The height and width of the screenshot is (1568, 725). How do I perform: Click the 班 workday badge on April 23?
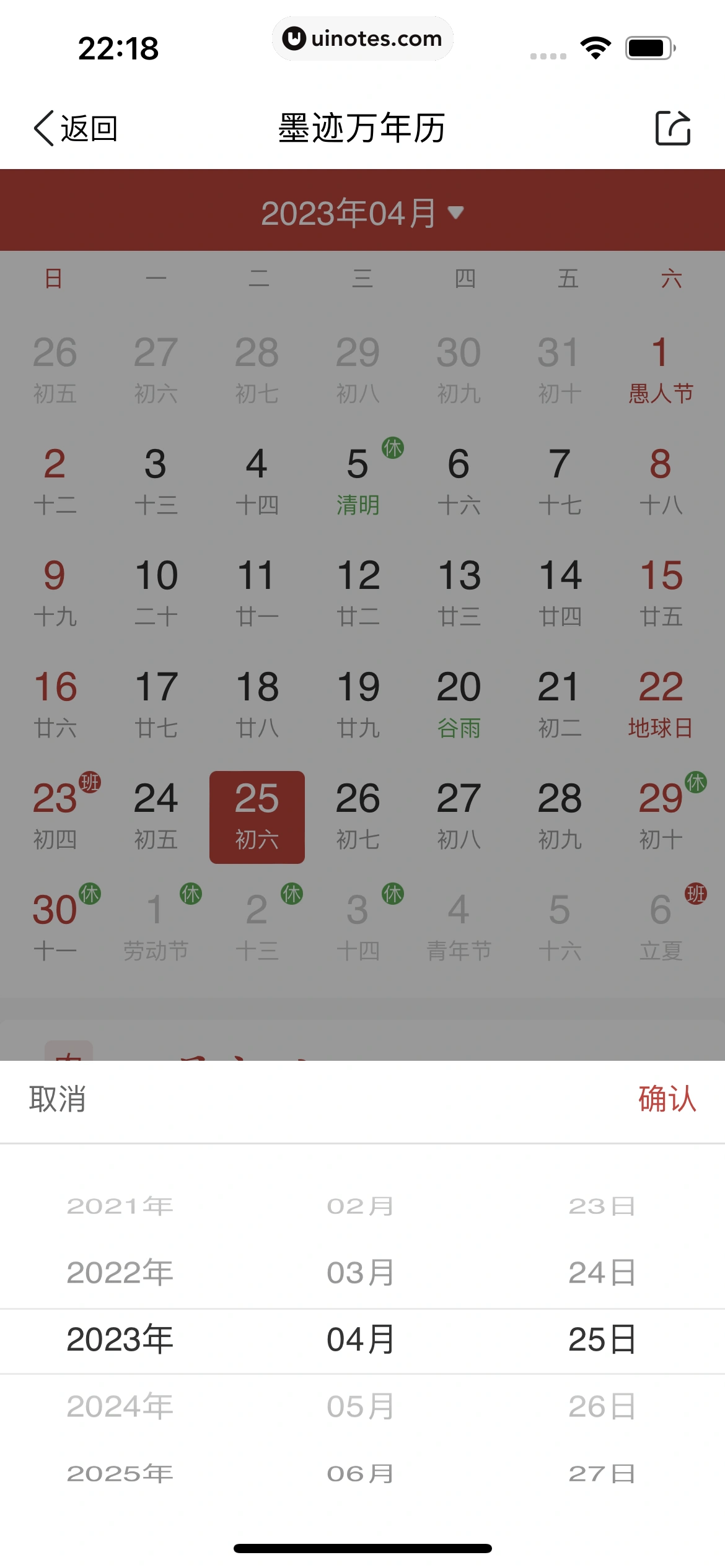pos(89,782)
